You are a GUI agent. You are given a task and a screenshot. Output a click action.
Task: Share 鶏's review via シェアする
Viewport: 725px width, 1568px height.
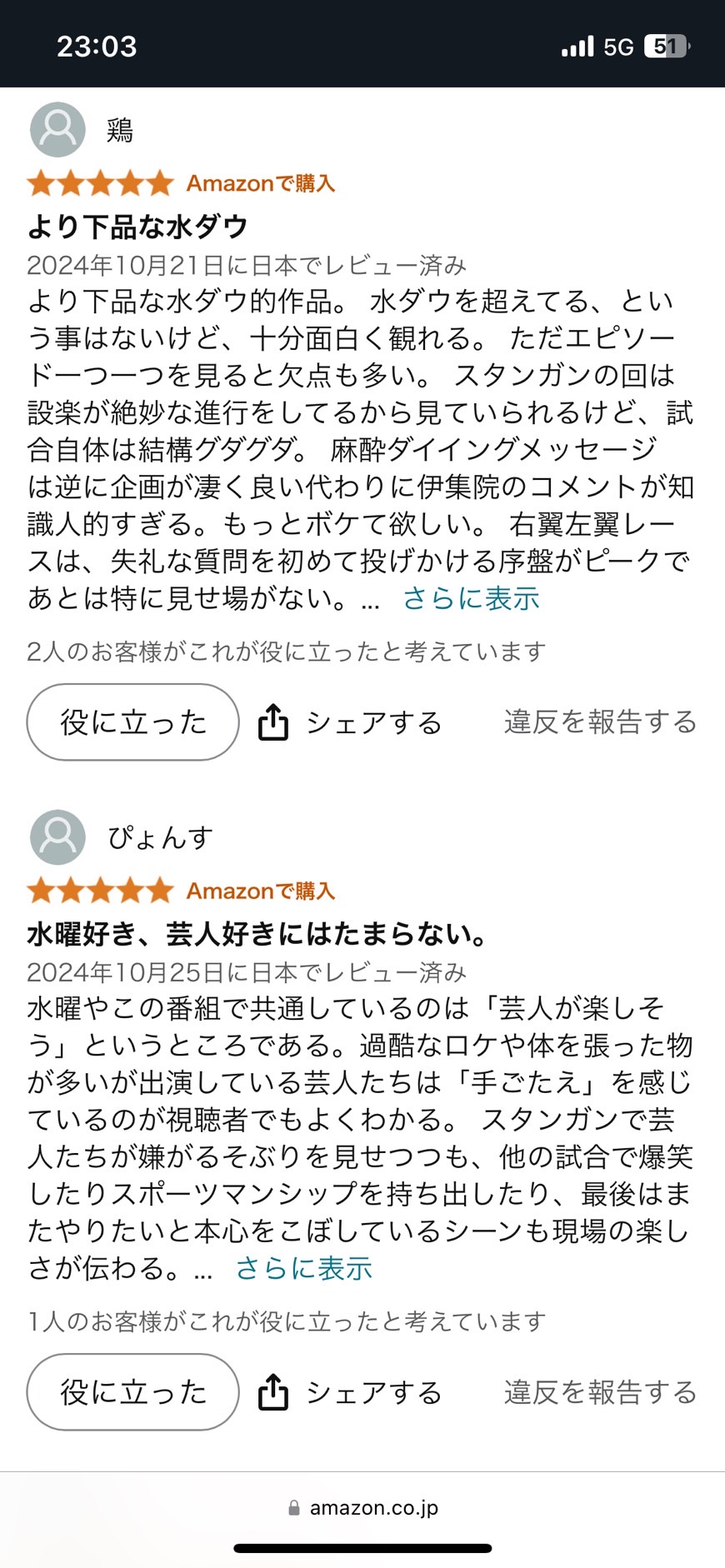coord(350,722)
